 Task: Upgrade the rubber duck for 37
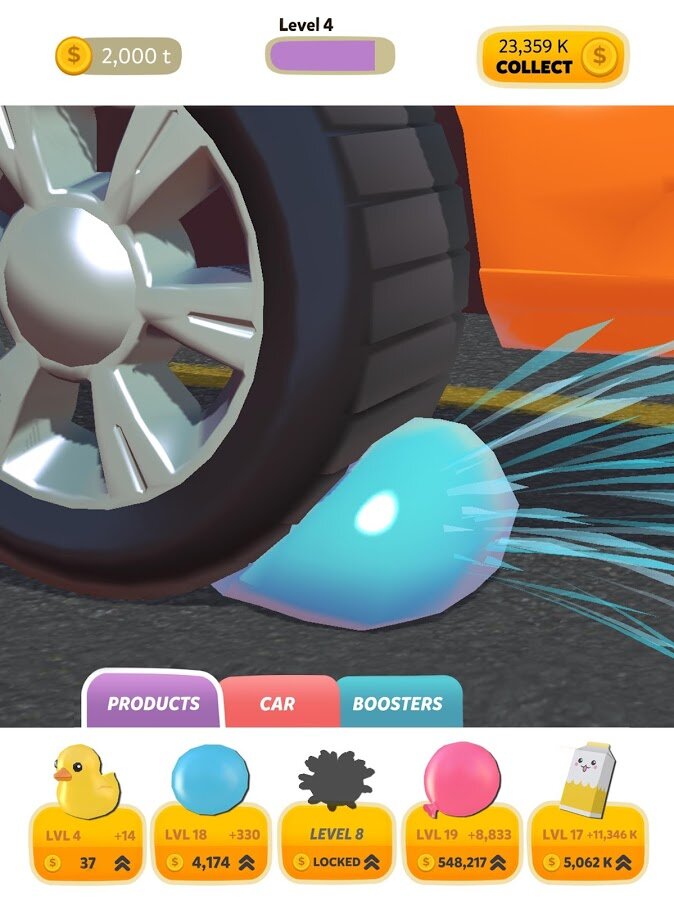(88, 861)
